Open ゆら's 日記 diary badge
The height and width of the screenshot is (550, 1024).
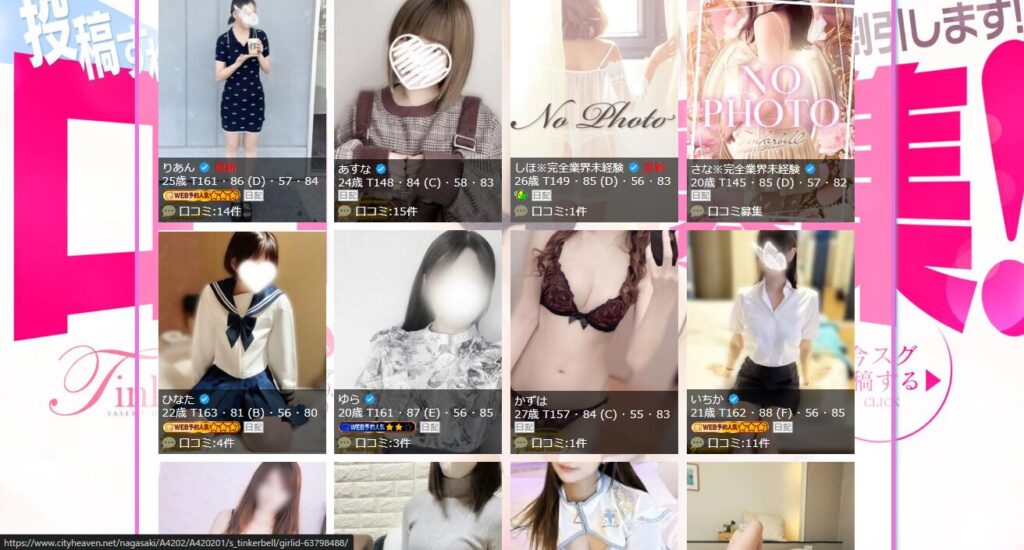[x=428, y=427]
